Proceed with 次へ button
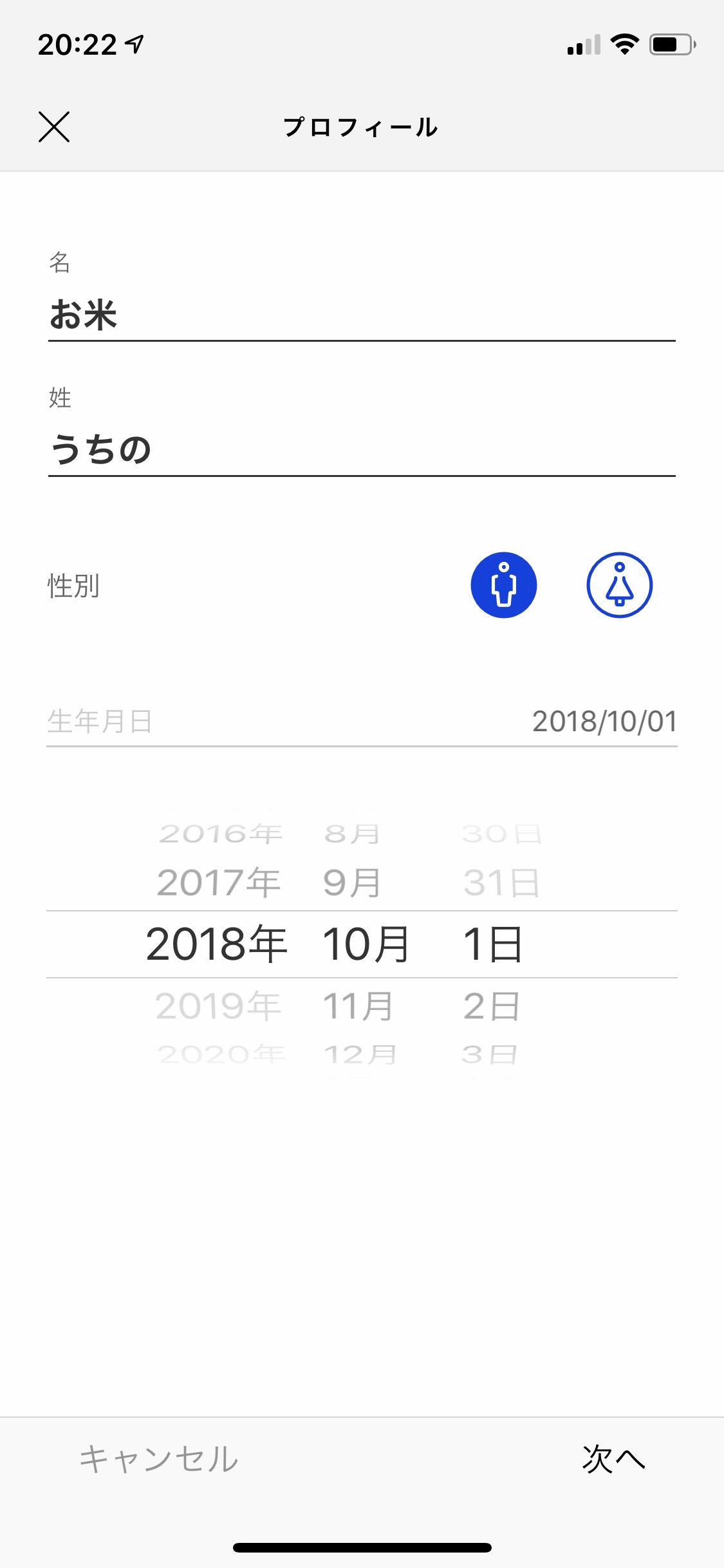This screenshot has height=1568, width=724. tap(613, 1459)
